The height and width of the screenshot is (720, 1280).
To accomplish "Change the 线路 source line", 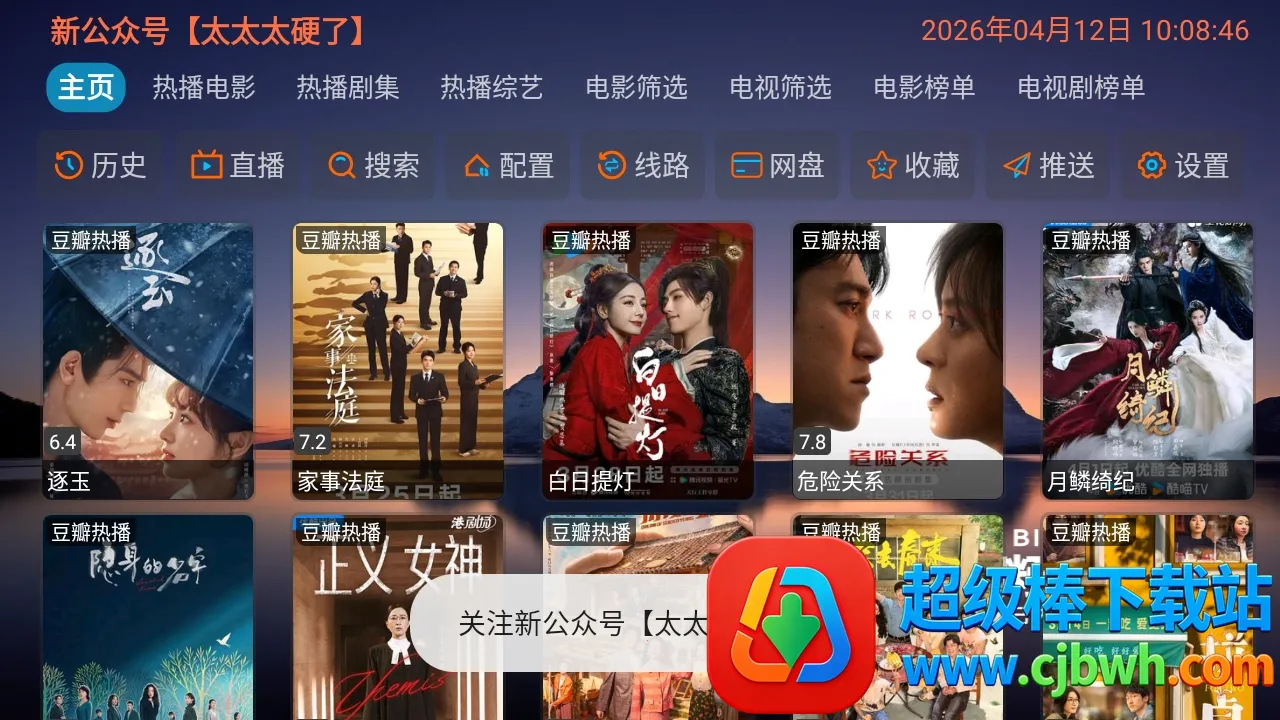I will tap(643, 165).
